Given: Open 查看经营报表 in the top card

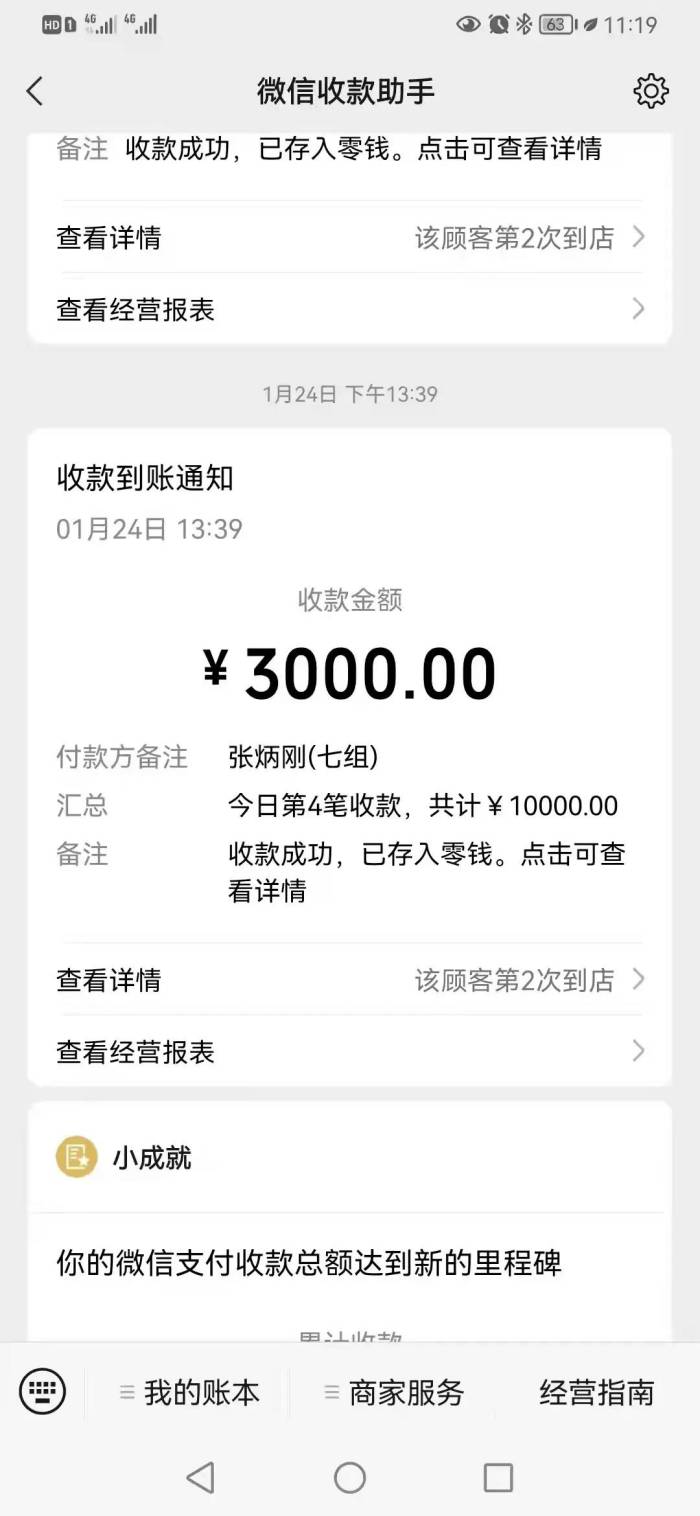Looking at the screenshot, I should (x=349, y=310).
